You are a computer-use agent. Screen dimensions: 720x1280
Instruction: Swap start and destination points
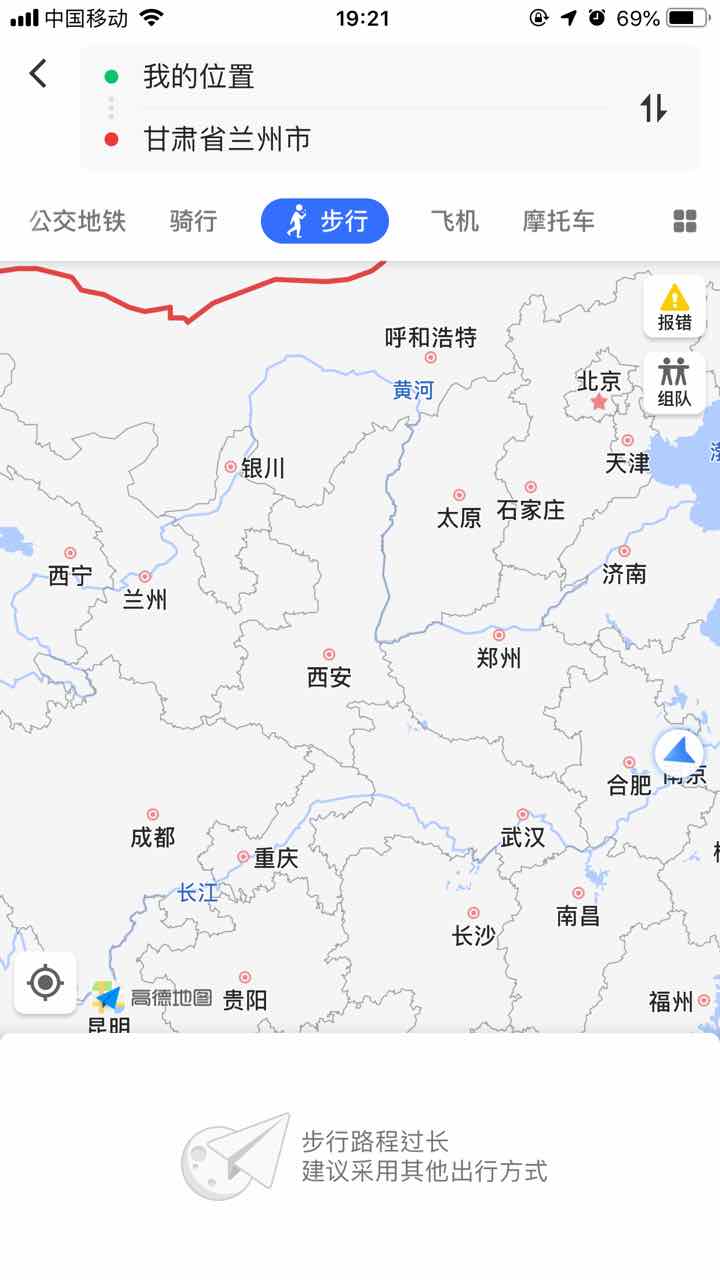click(654, 107)
